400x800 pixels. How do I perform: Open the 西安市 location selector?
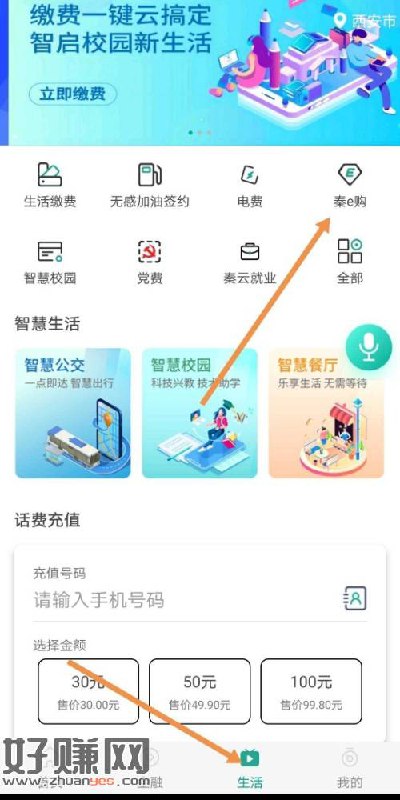(364, 21)
